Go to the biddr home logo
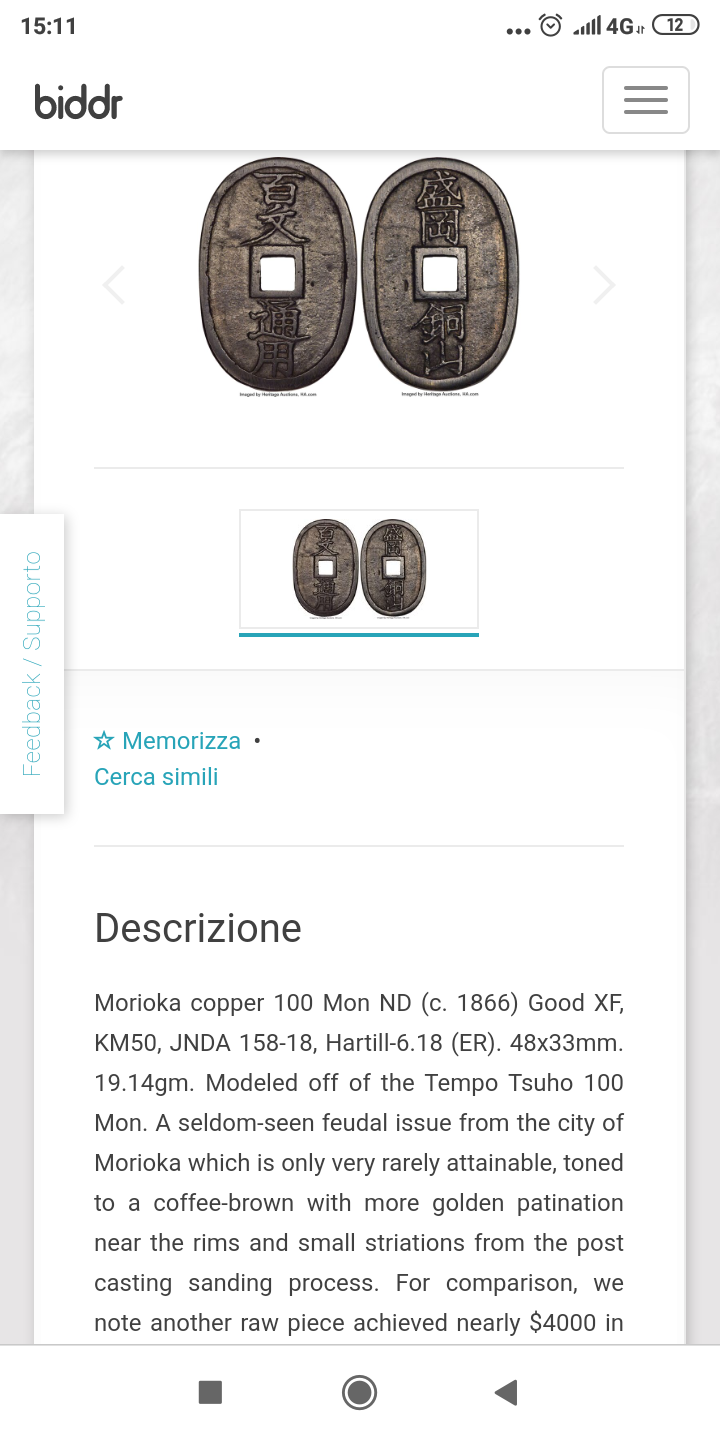 coord(78,101)
